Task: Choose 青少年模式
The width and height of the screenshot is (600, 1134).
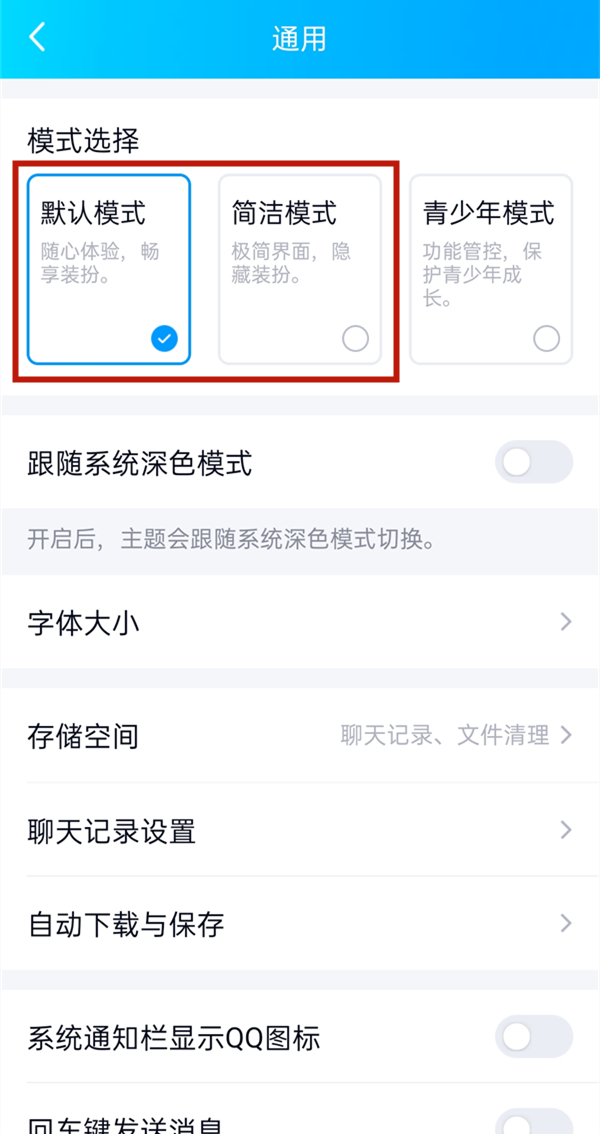Action: pyautogui.click(x=490, y=269)
